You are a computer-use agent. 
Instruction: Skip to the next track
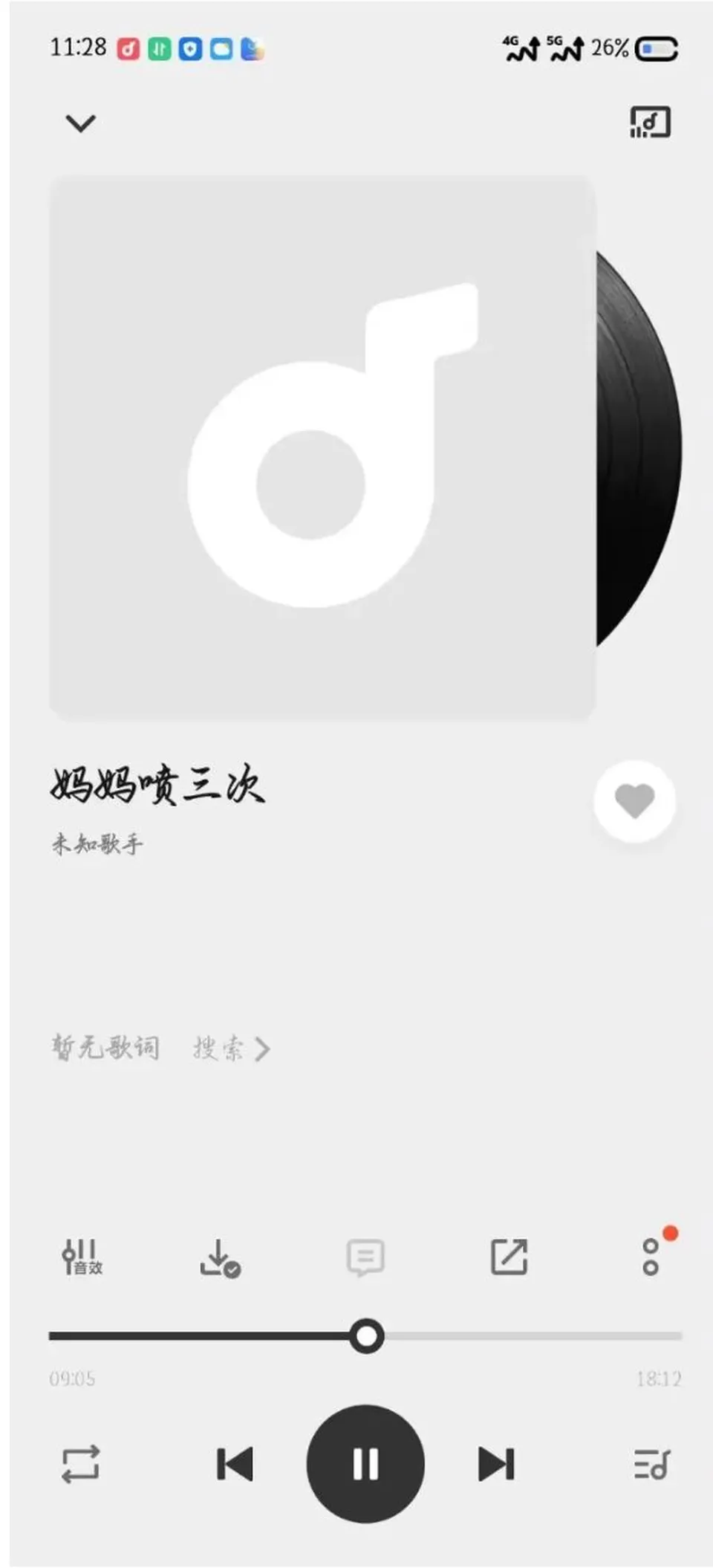pos(496,1464)
